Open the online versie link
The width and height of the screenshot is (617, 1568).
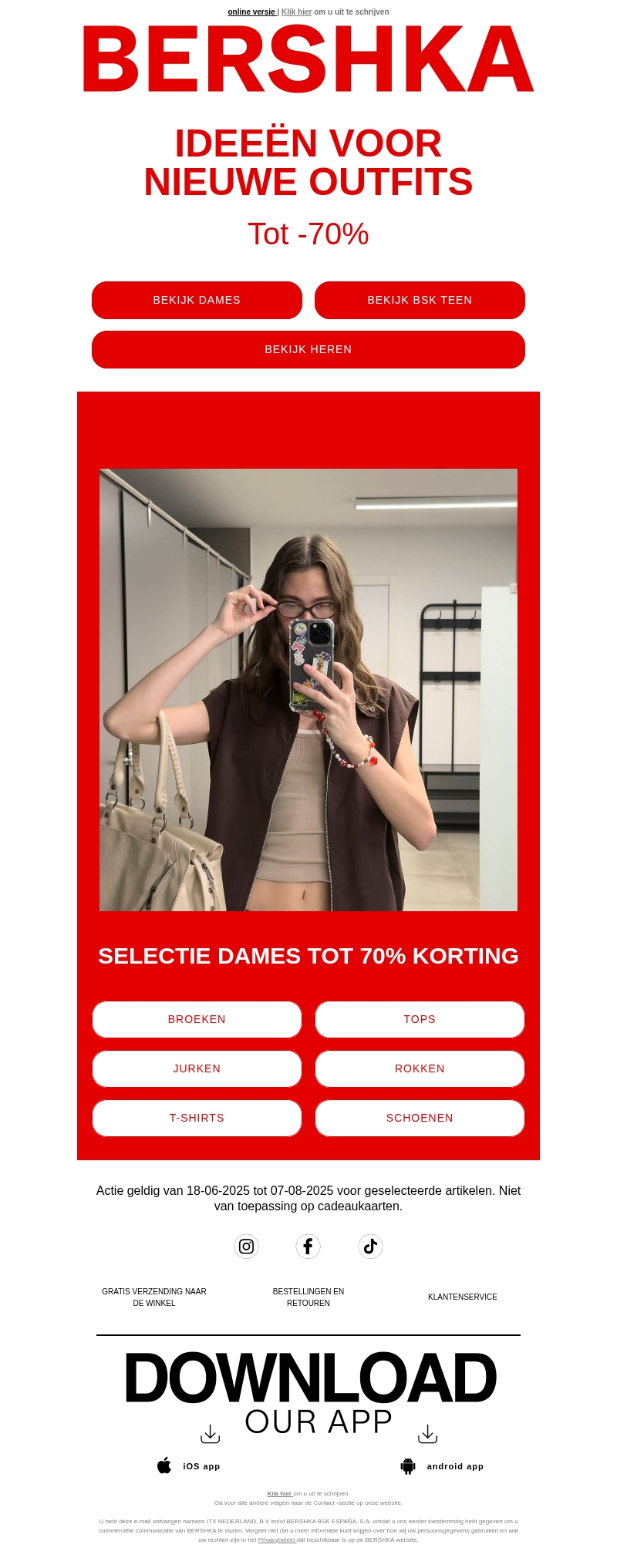point(251,12)
